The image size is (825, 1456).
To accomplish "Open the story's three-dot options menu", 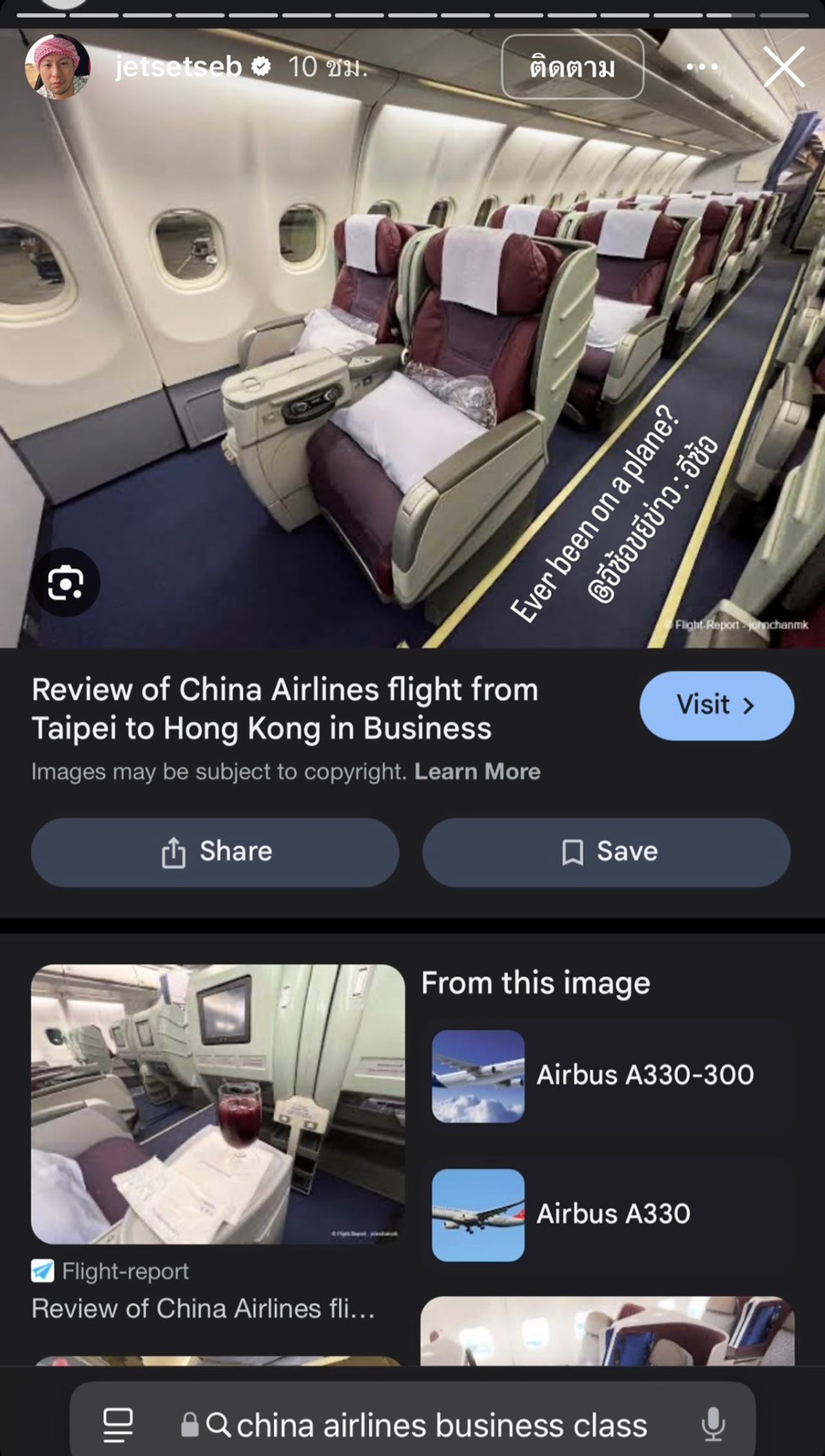I will [702, 67].
